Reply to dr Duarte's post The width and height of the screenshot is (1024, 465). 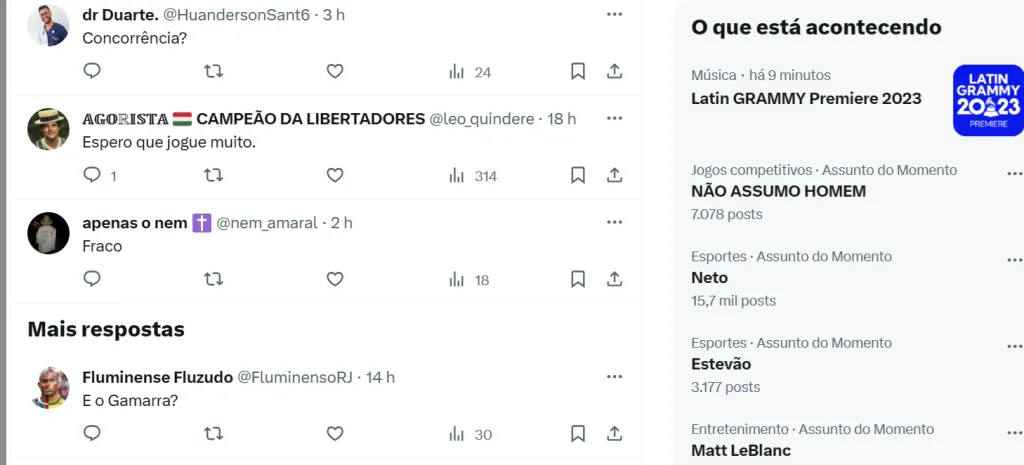(x=92, y=71)
